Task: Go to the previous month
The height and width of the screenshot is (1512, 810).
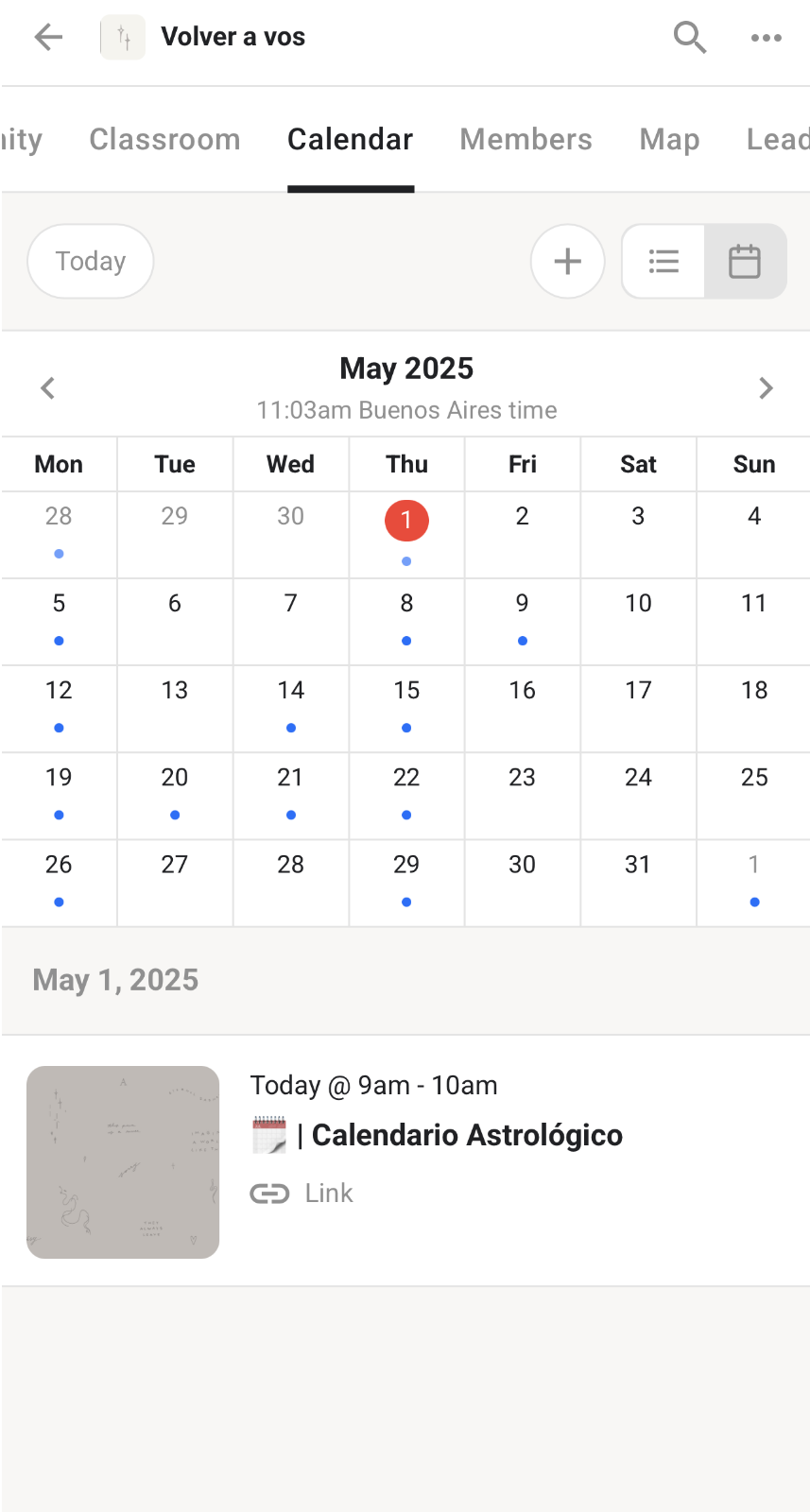Action: [x=48, y=387]
